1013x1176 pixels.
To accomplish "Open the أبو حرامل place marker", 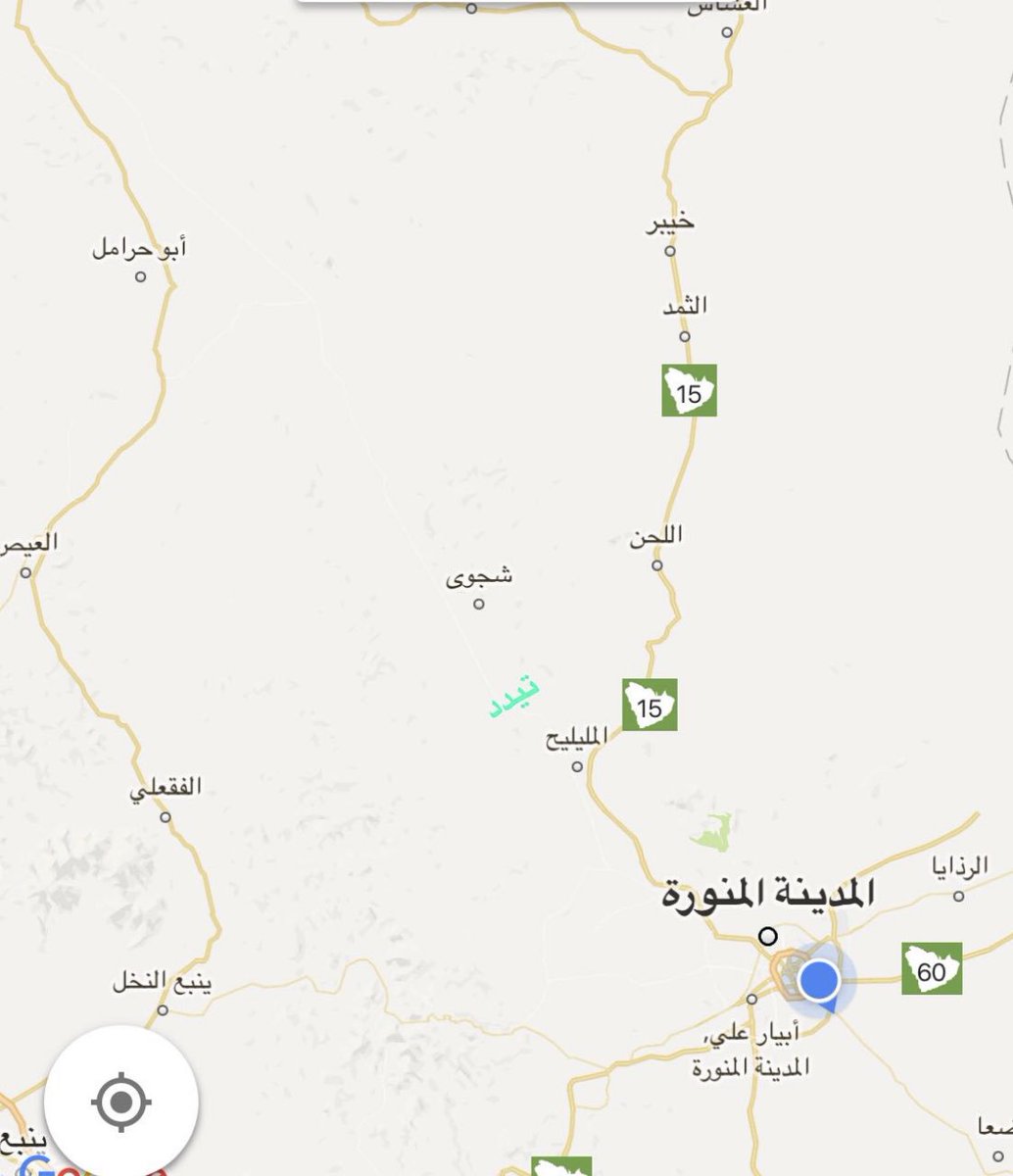I will [140, 276].
